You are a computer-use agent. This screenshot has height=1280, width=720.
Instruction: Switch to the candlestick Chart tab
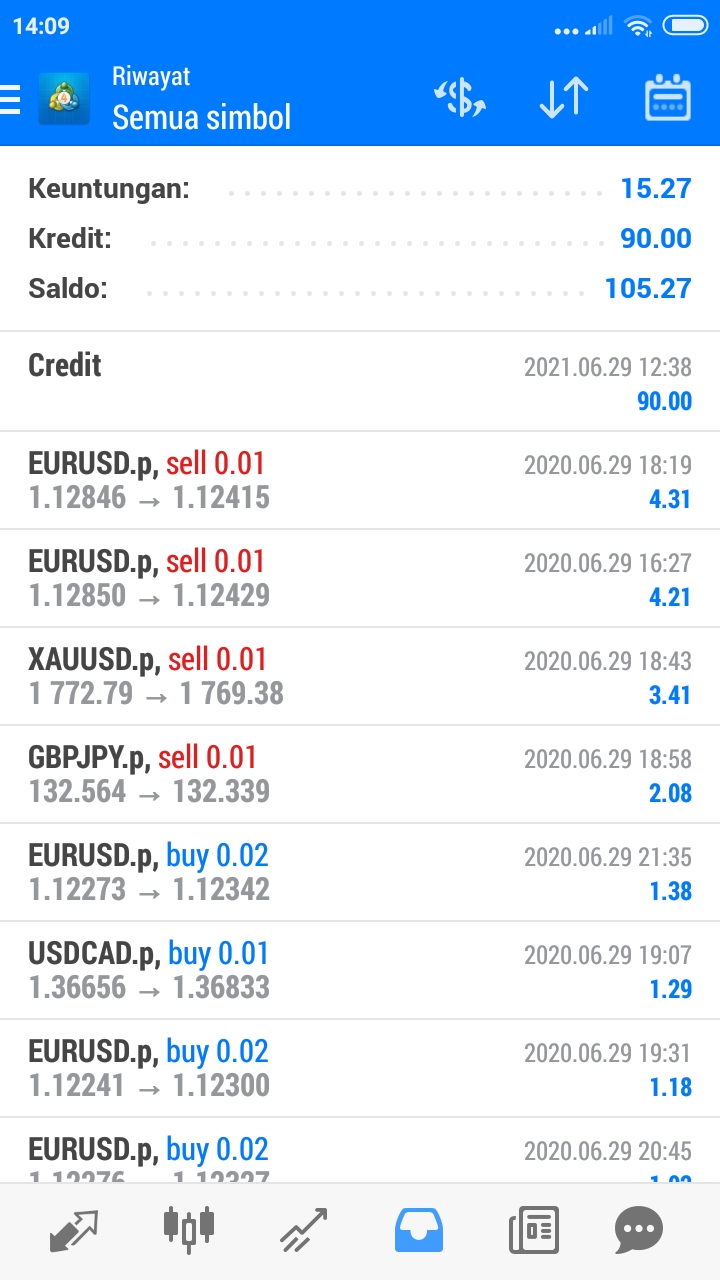(188, 1229)
